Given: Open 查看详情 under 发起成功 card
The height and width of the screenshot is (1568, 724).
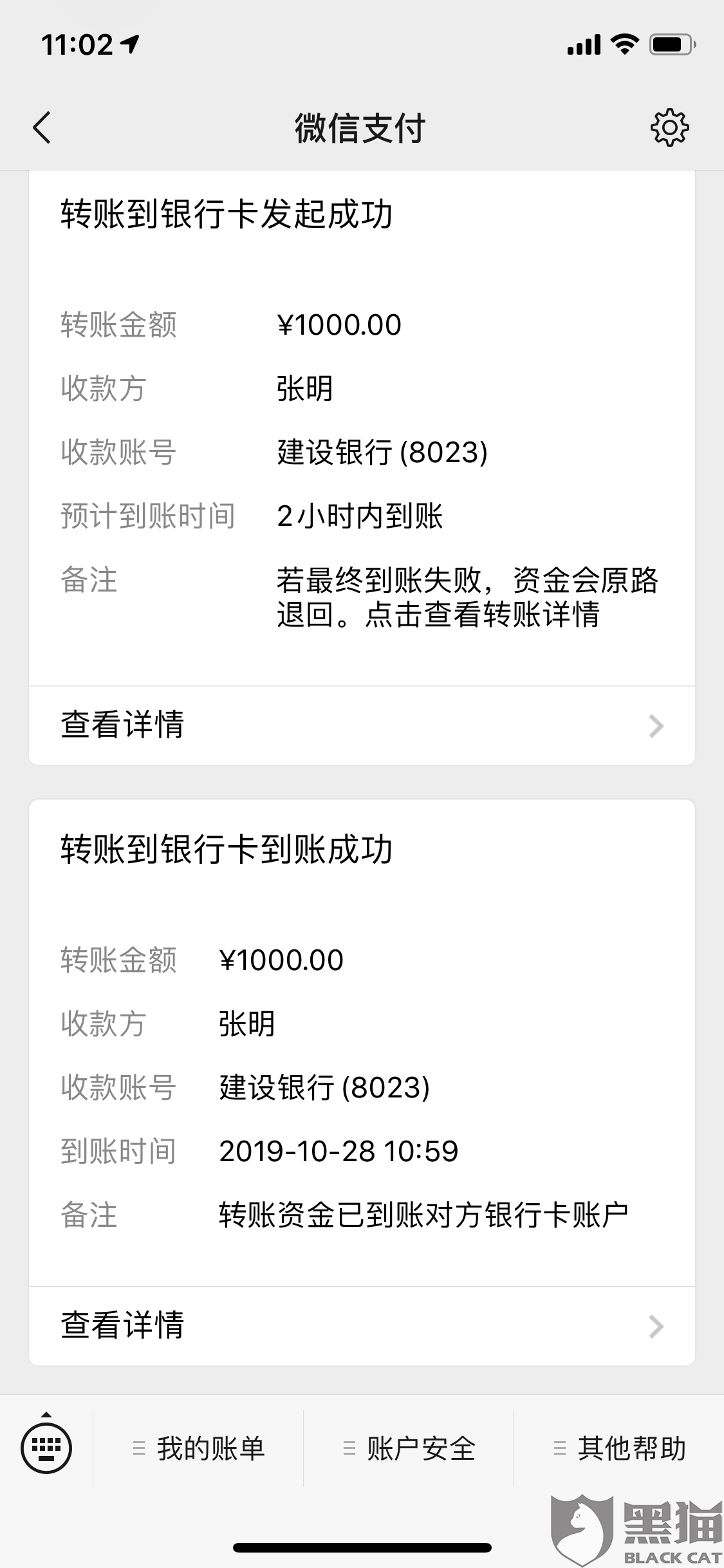Looking at the screenshot, I should 362,725.
